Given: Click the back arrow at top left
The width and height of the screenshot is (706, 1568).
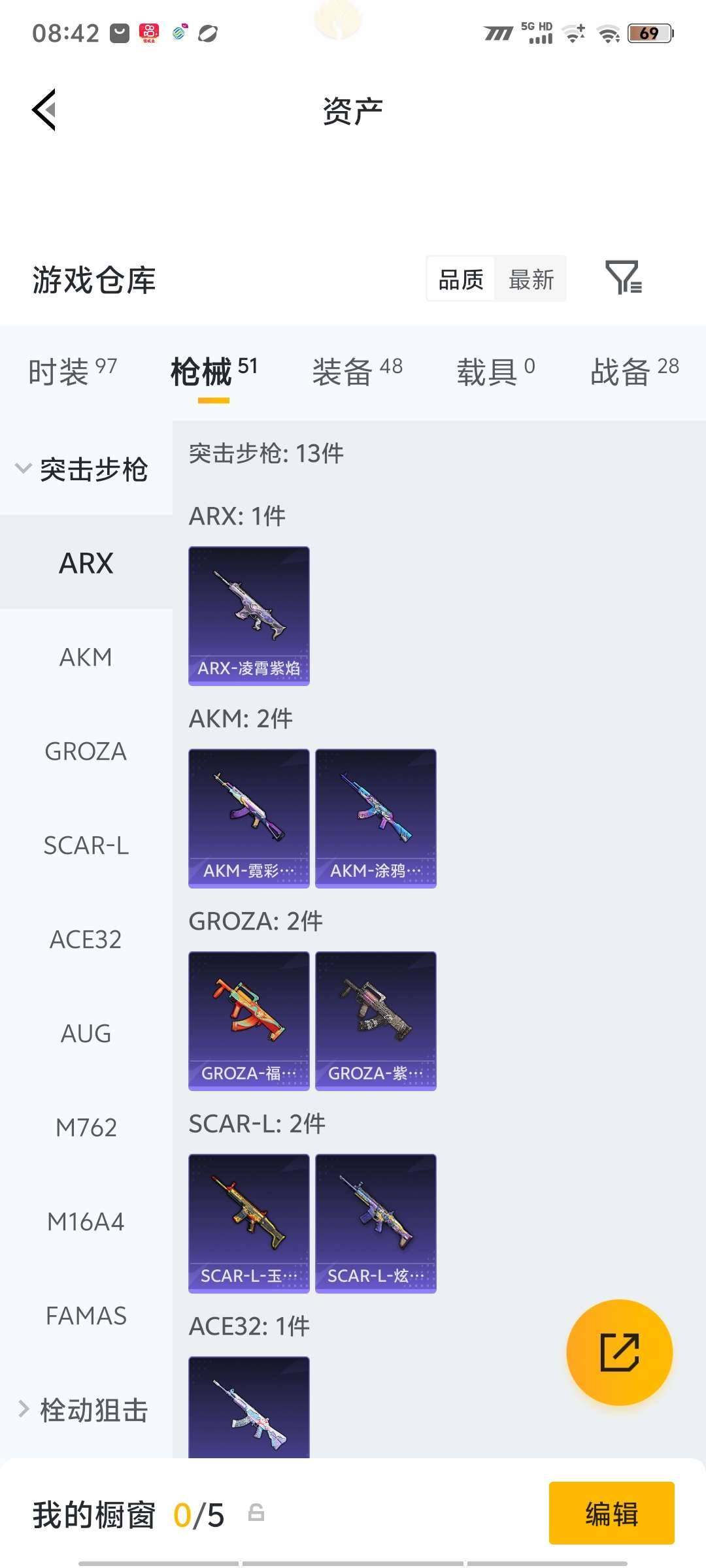Looking at the screenshot, I should pyautogui.click(x=44, y=108).
